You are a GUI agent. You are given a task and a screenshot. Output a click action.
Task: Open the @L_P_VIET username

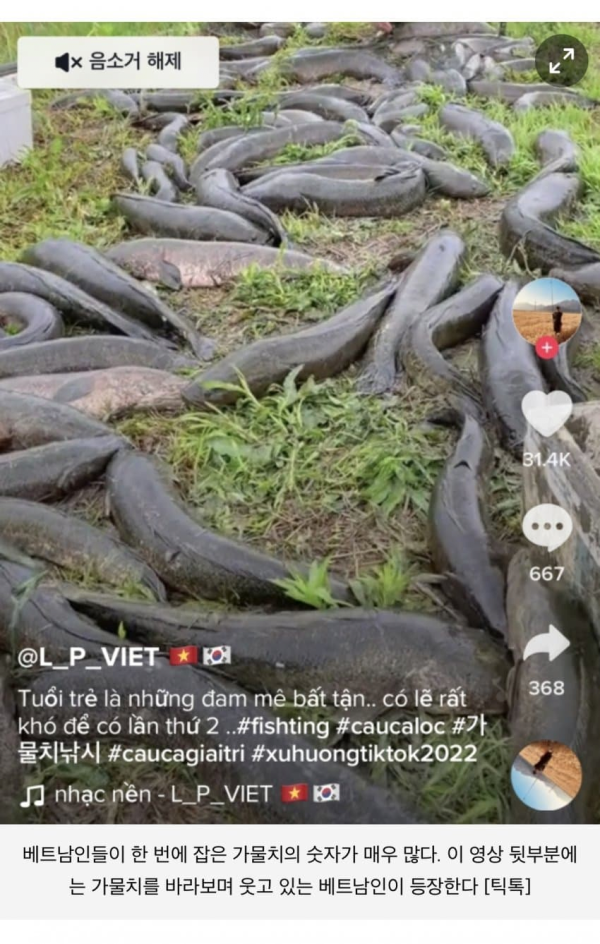[88, 657]
